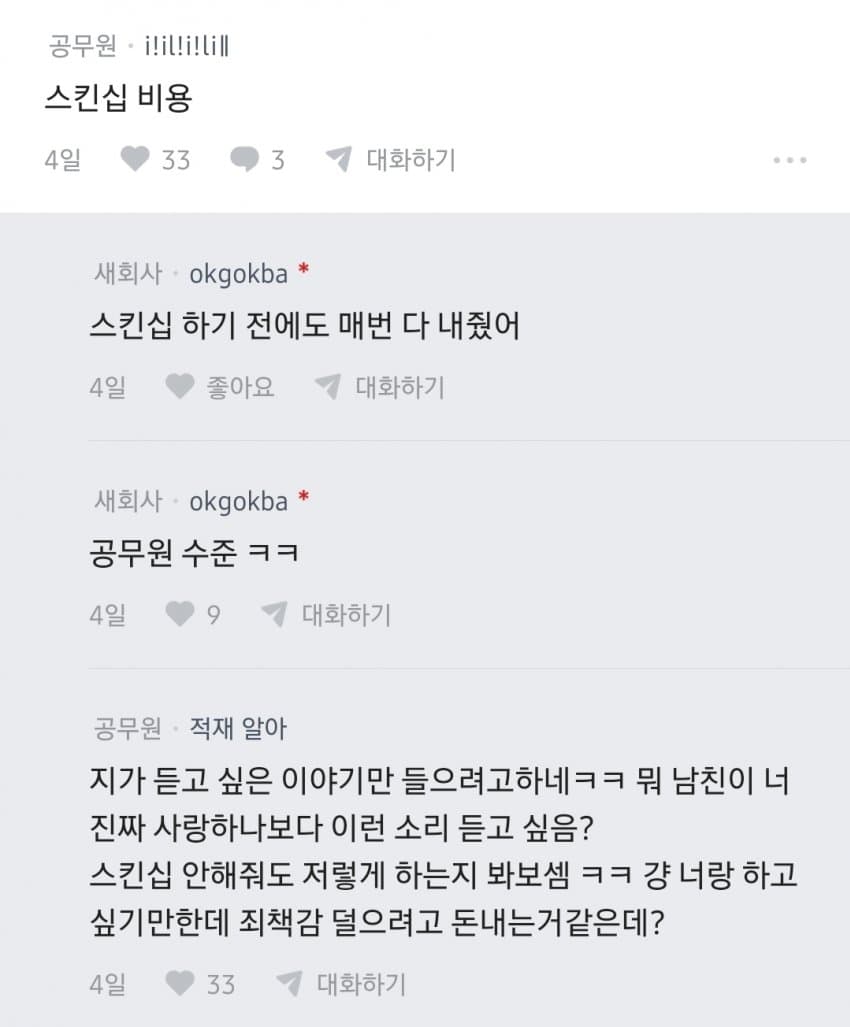
Task: Like the comment by 적재 알아
Action: [x=180, y=984]
